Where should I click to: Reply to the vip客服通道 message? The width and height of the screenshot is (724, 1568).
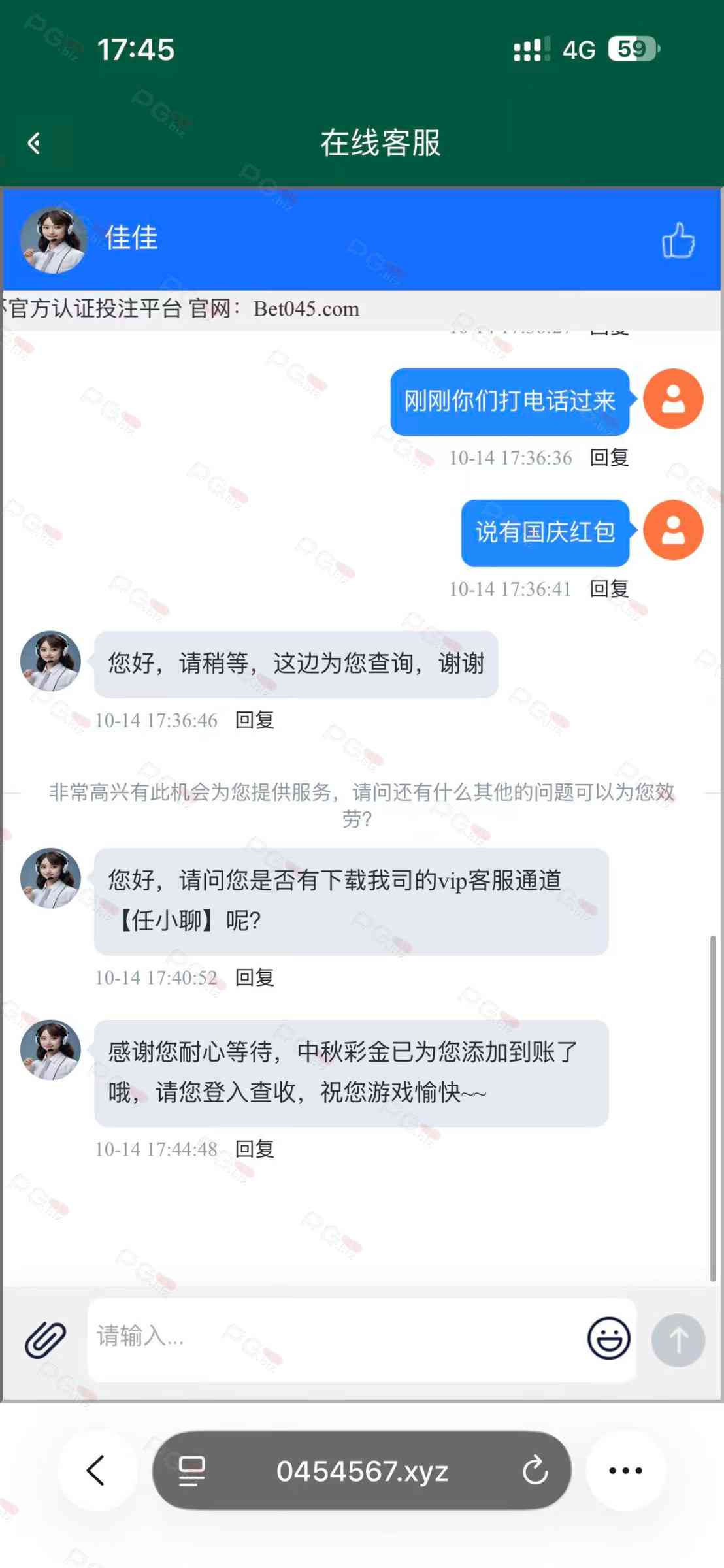[254, 977]
